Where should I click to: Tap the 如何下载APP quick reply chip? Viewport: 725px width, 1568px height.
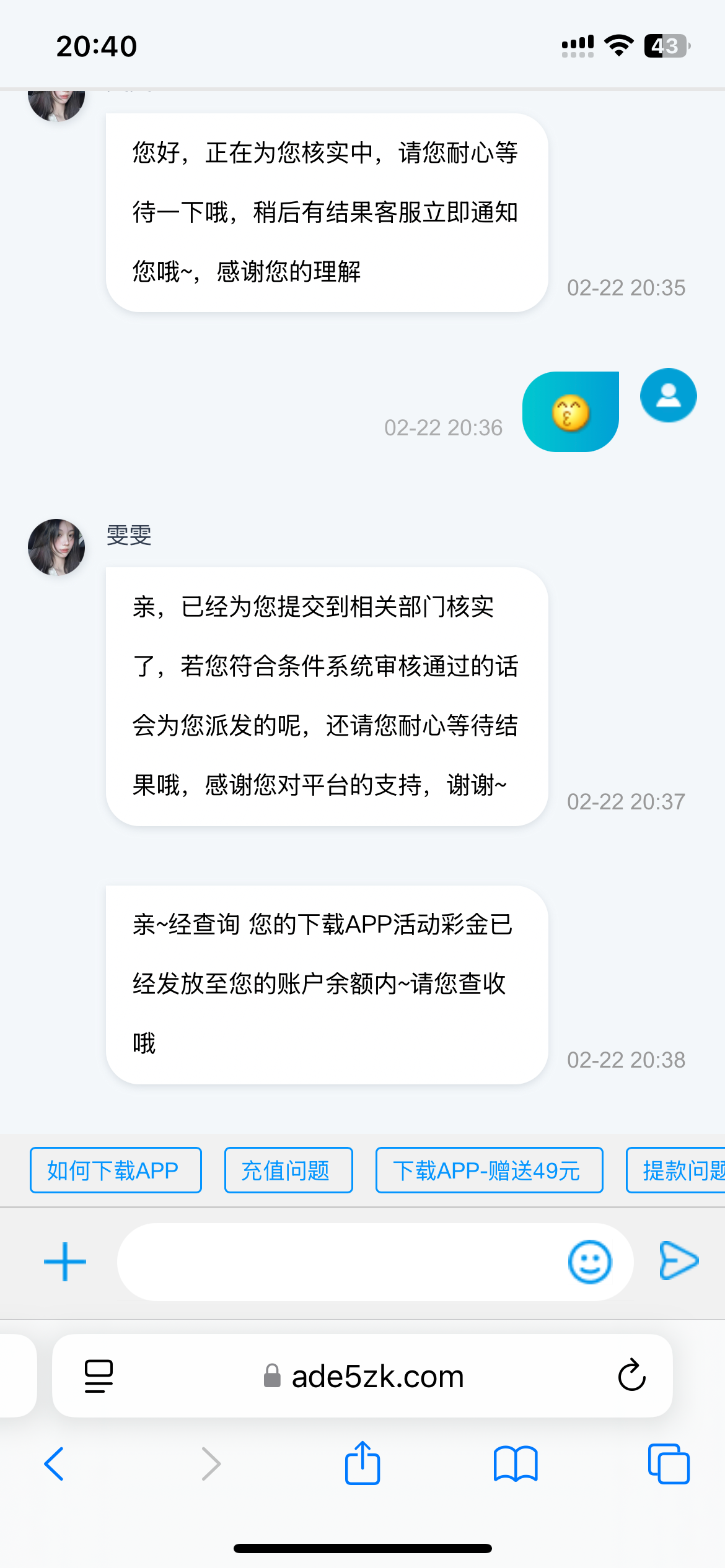pos(115,1170)
